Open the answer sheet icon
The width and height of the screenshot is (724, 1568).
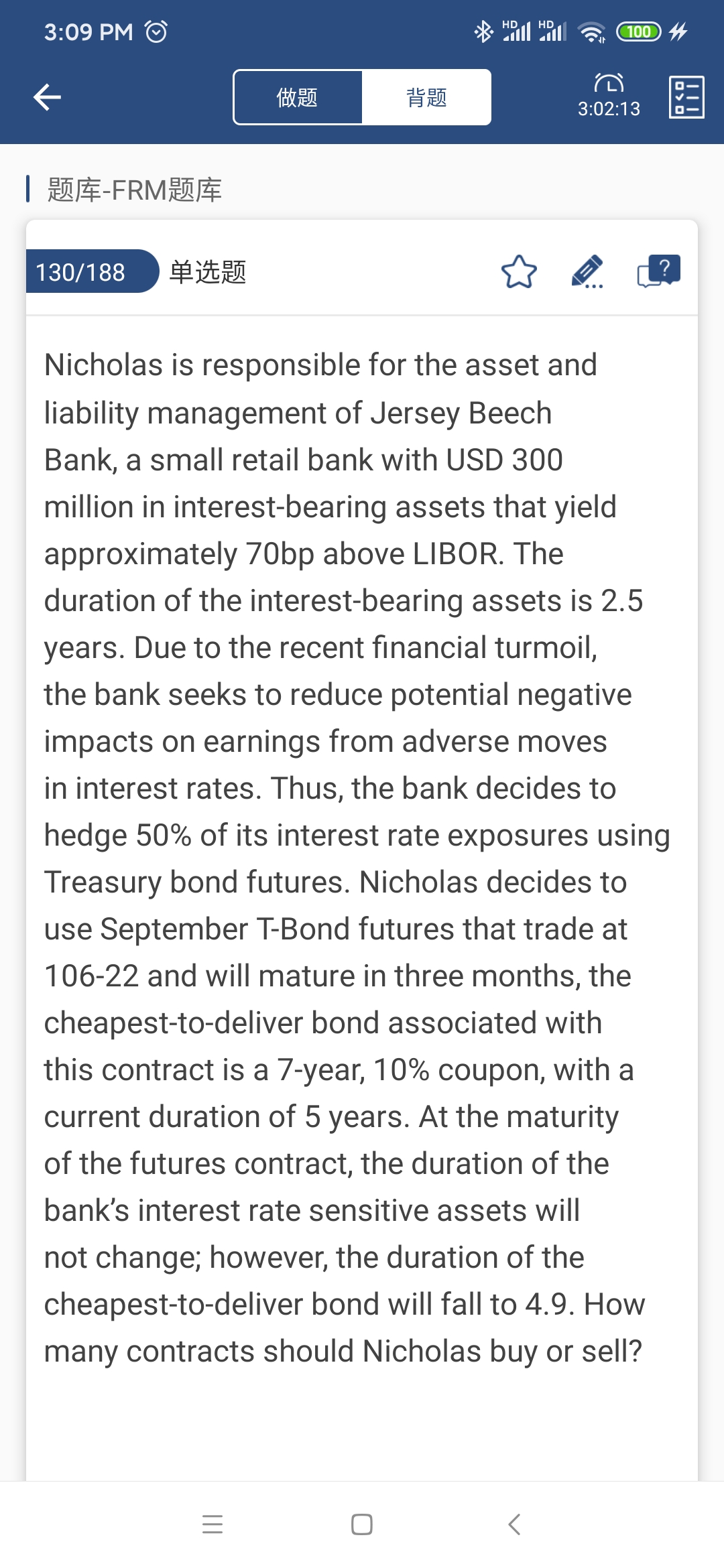(x=686, y=97)
